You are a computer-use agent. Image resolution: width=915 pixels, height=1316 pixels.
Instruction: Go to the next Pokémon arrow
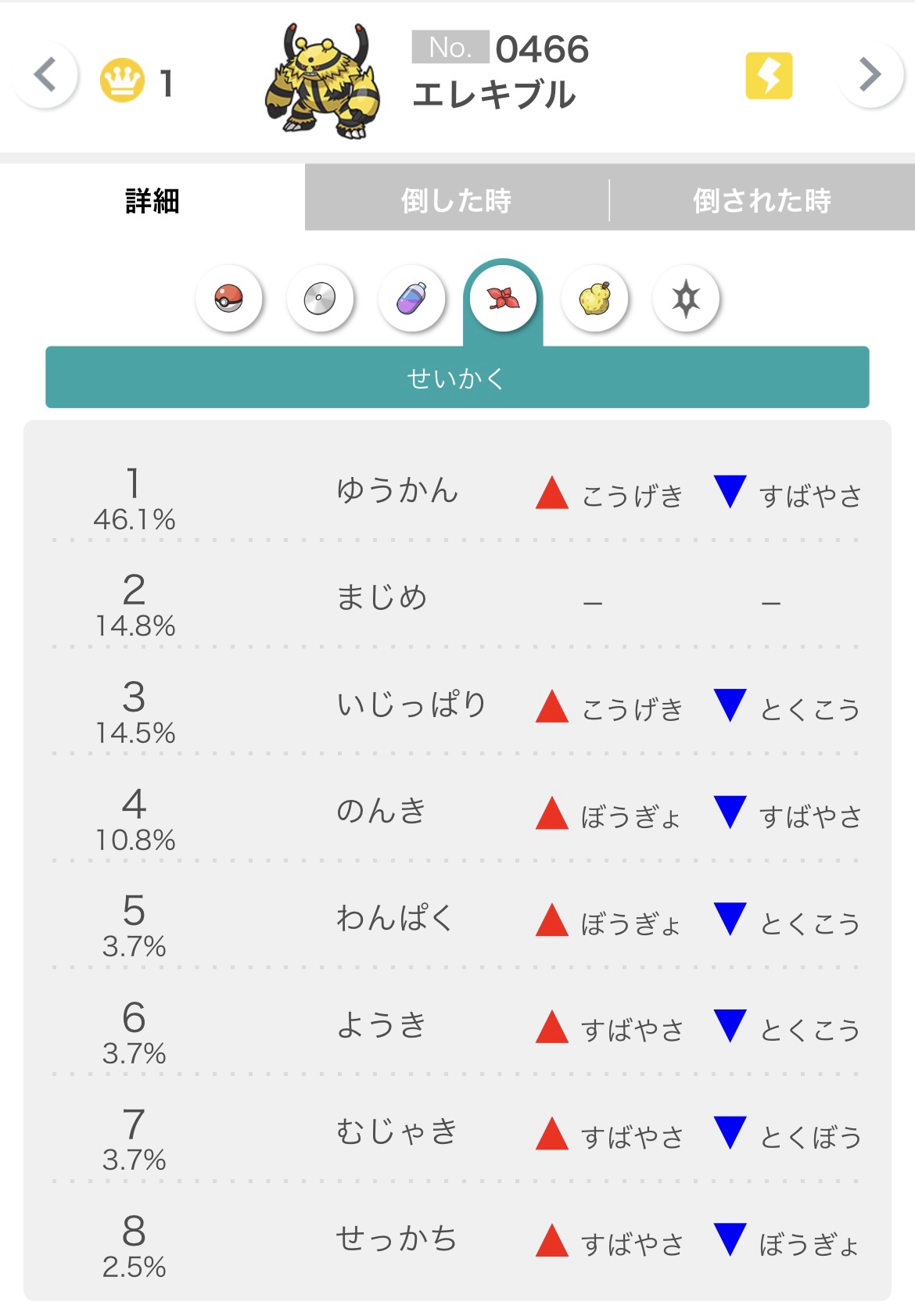click(870, 76)
